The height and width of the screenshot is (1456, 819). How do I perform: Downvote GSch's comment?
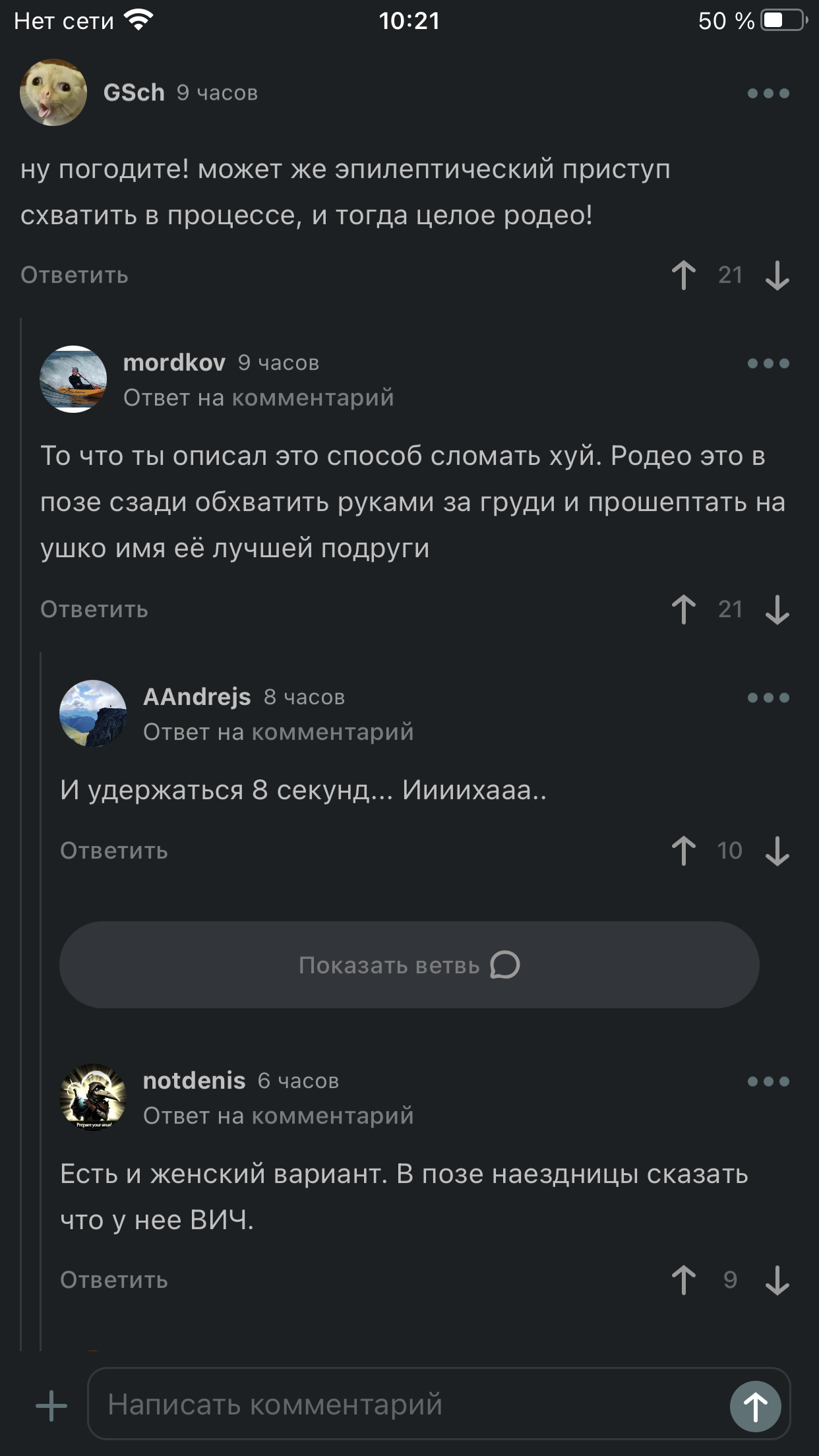(x=777, y=275)
